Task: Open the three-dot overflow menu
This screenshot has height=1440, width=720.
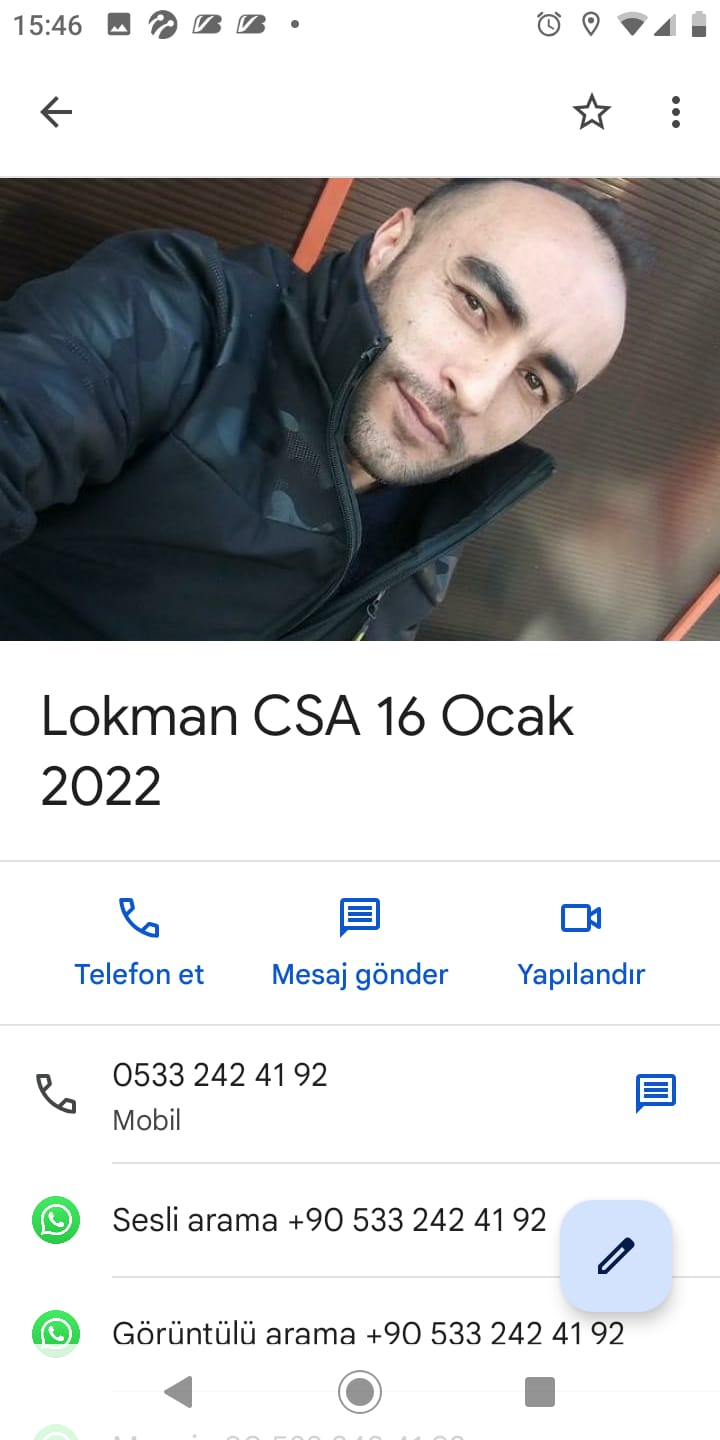Action: point(676,112)
